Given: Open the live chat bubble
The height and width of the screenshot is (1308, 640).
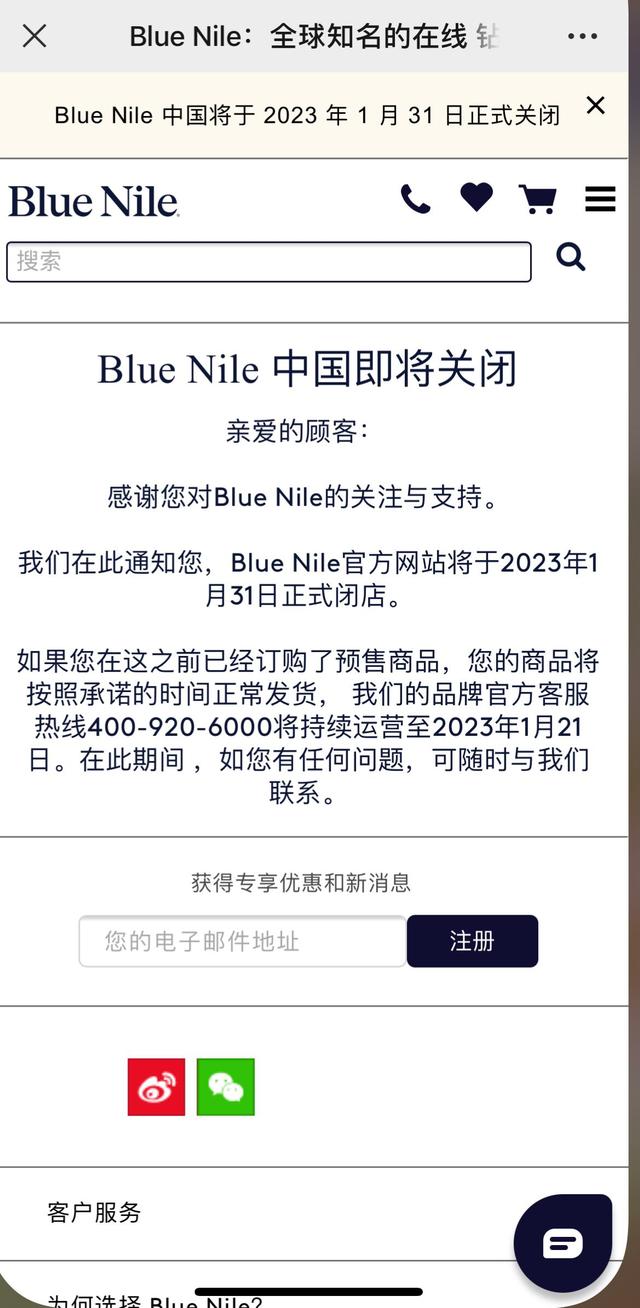Looking at the screenshot, I should point(562,1243).
